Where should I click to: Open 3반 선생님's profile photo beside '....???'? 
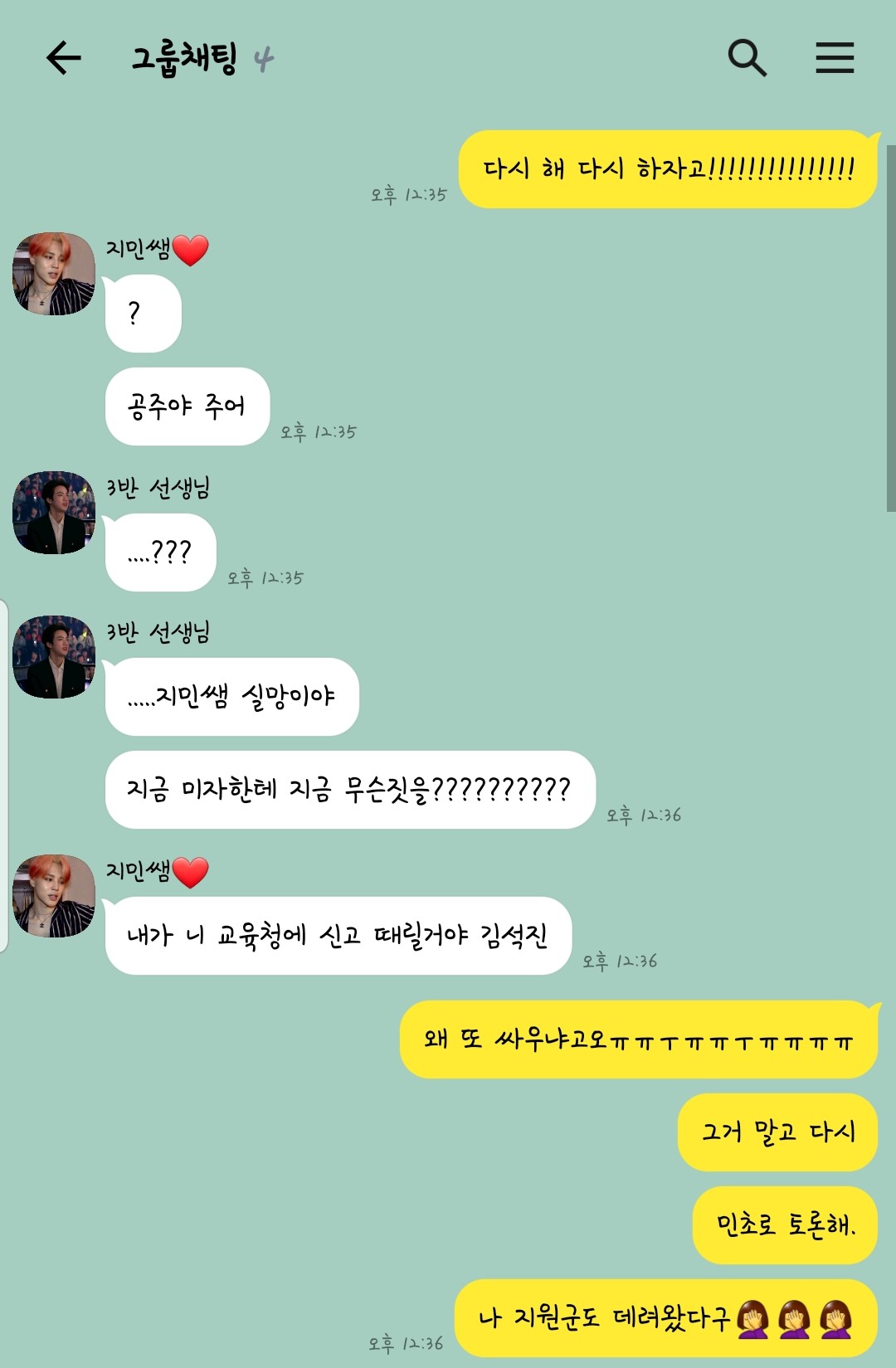point(54,513)
